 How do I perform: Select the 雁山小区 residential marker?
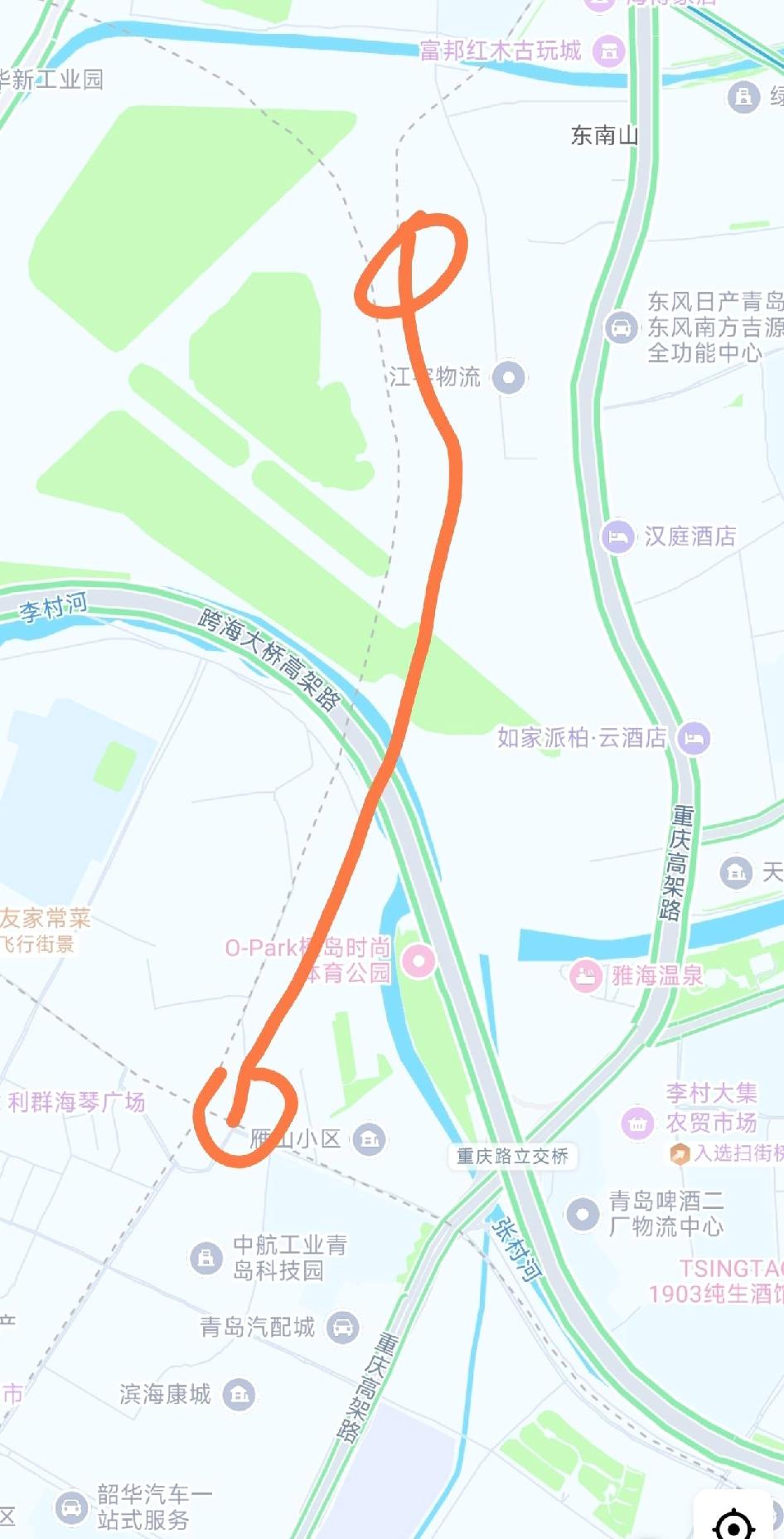(368, 1139)
